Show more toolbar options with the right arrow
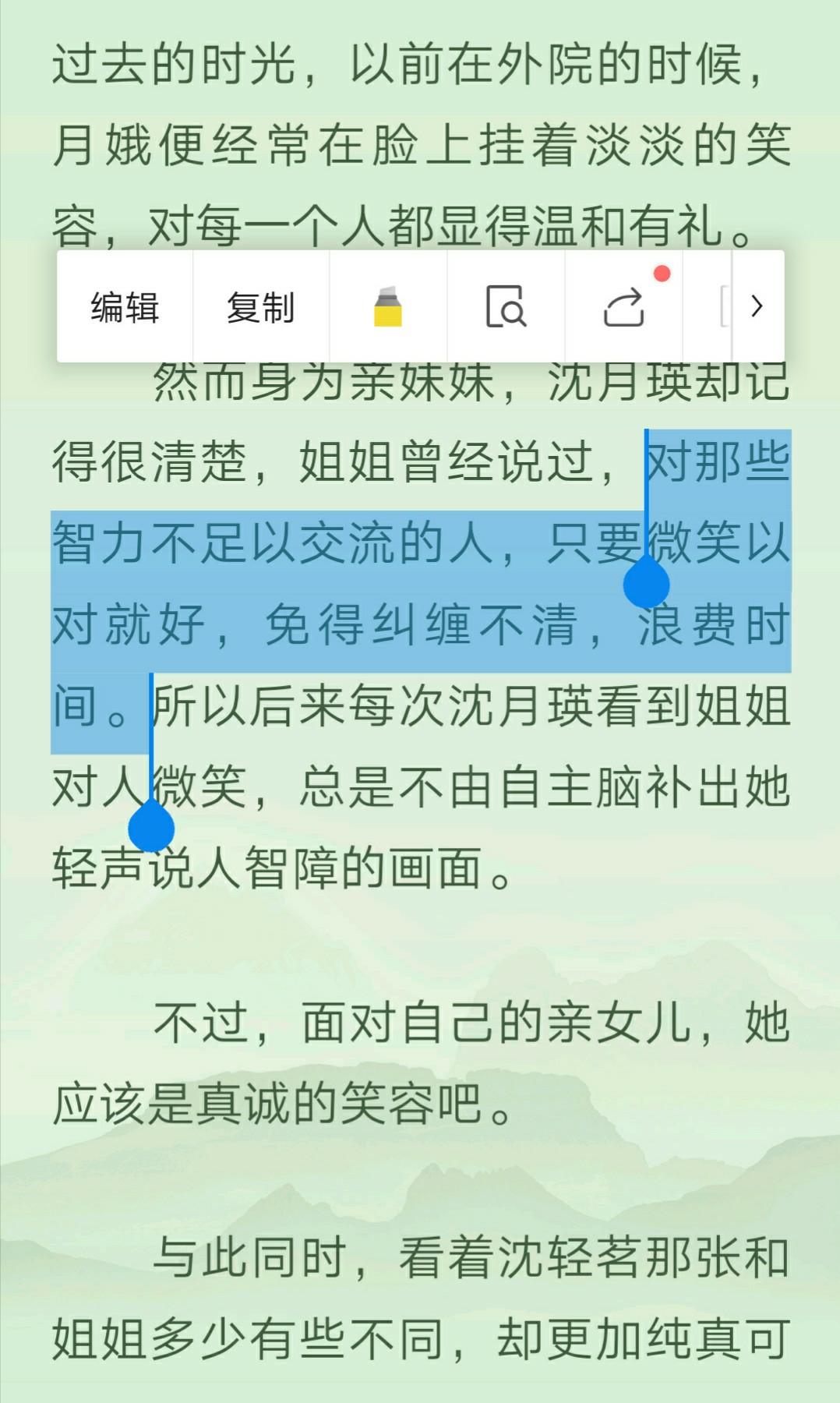 (757, 307)
